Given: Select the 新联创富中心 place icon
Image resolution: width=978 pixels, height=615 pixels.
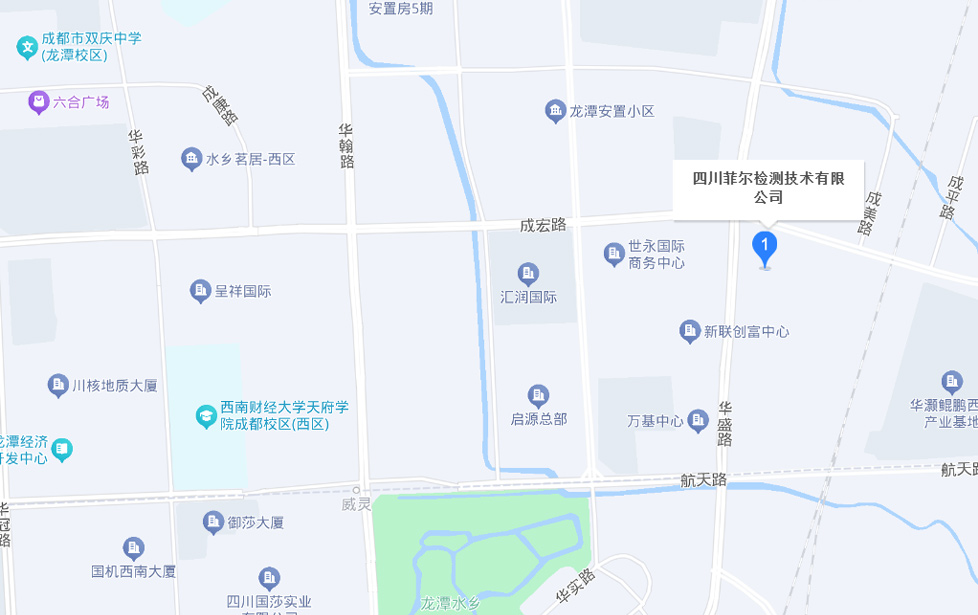Looking at the screenshot, I should pyautogui.click(x=689, y=331).
